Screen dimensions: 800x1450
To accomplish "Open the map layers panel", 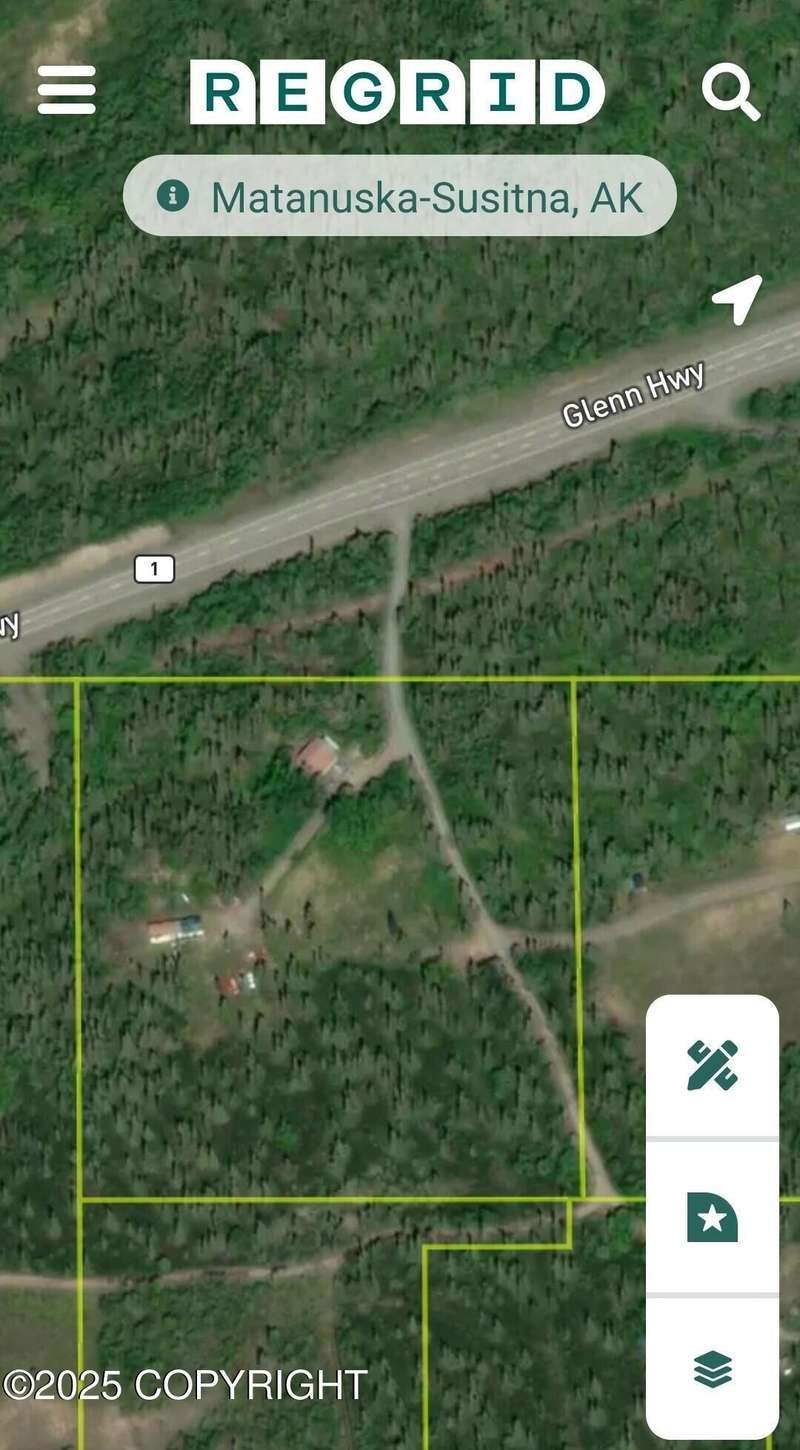I will point(712,1369).
